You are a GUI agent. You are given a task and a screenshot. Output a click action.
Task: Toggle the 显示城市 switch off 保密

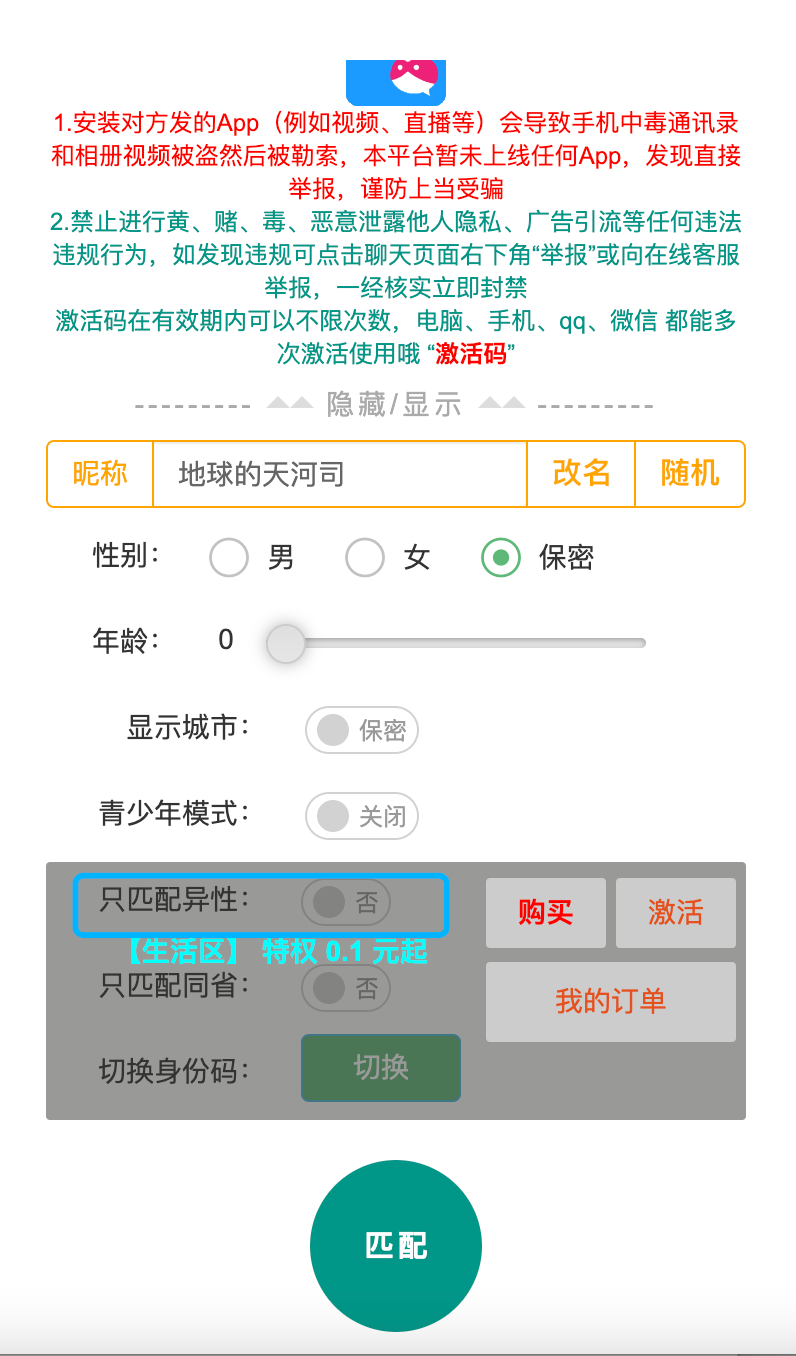(361, 730)
